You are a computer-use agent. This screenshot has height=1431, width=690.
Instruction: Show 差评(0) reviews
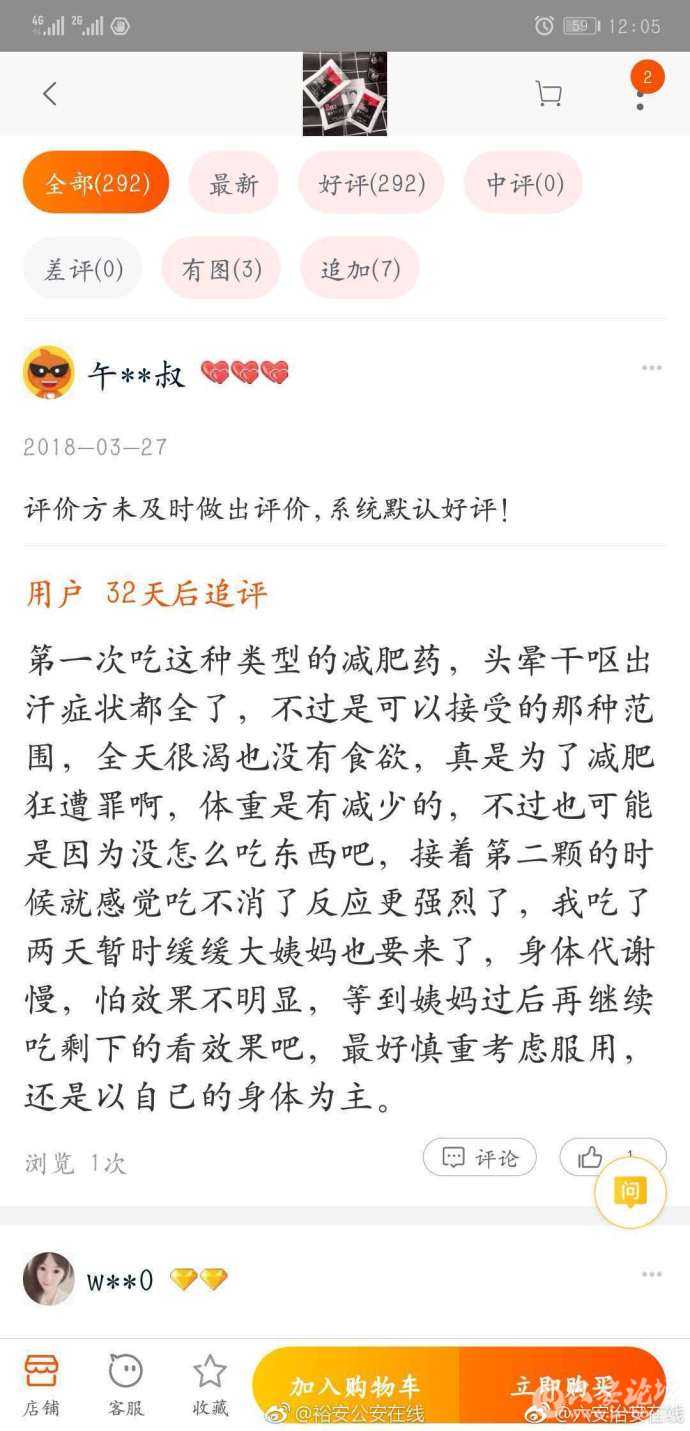coord(83,269)
